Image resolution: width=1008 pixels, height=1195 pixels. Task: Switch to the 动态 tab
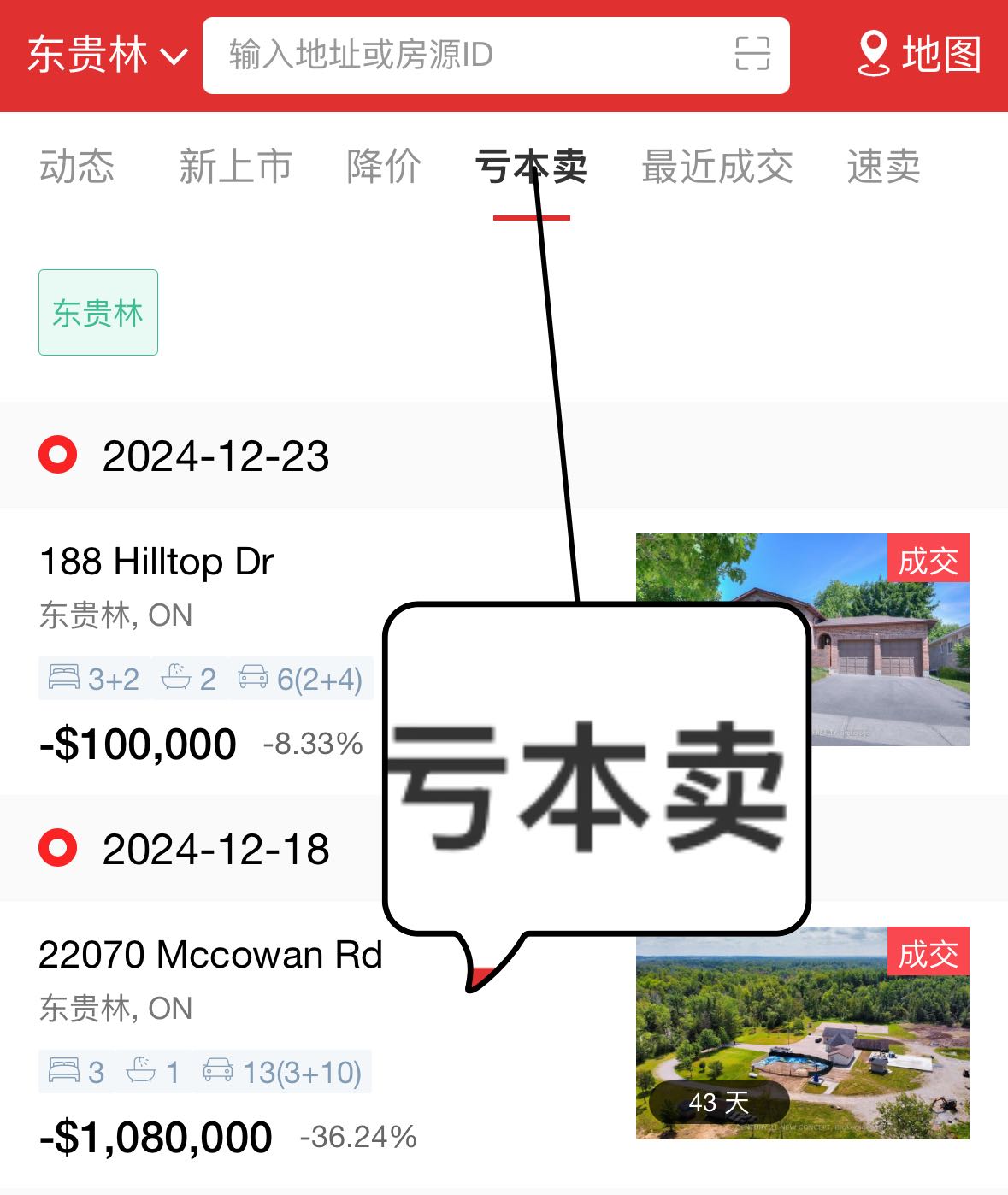point(77,166)
